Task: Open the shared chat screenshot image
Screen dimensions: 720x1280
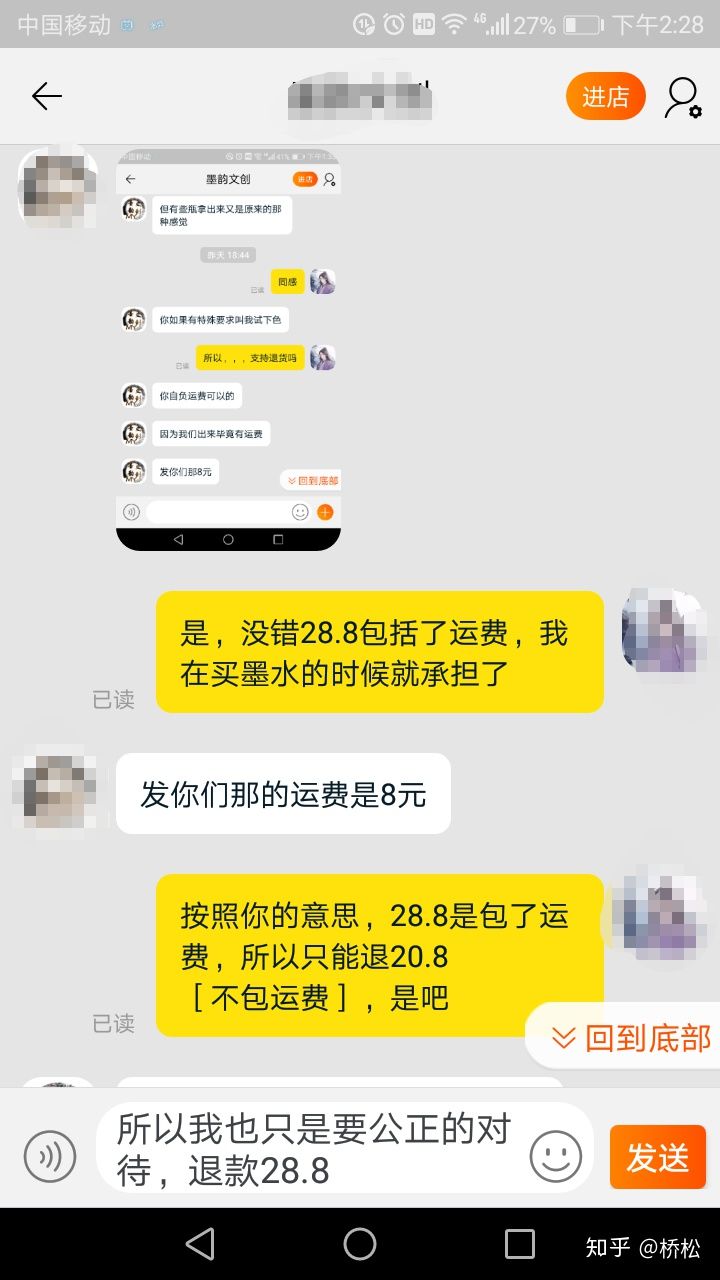Action: [x=228, y=349]
